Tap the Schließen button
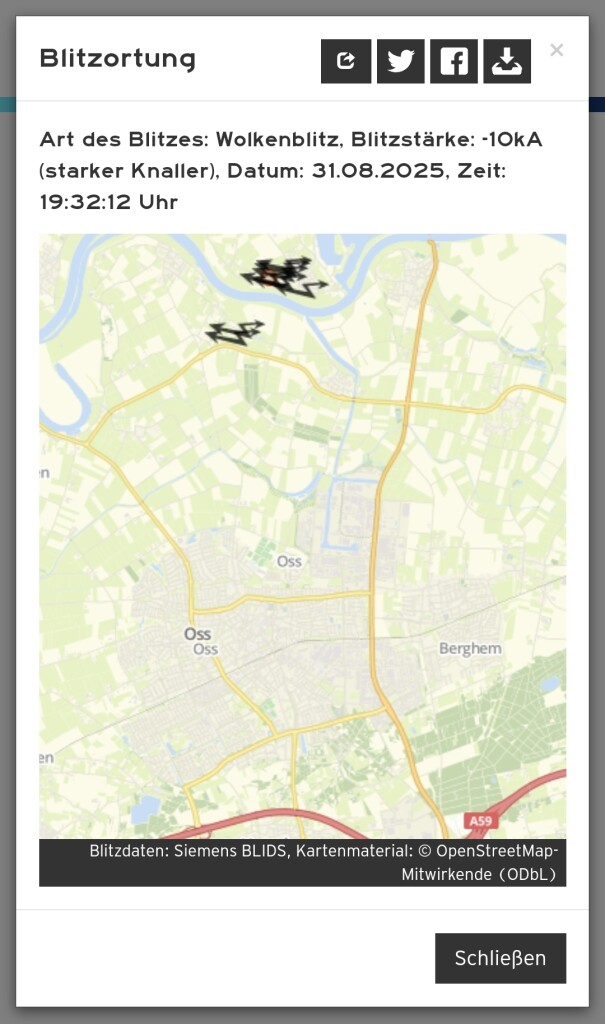The width and height of the screenshot is (605, 1024). 500,958
